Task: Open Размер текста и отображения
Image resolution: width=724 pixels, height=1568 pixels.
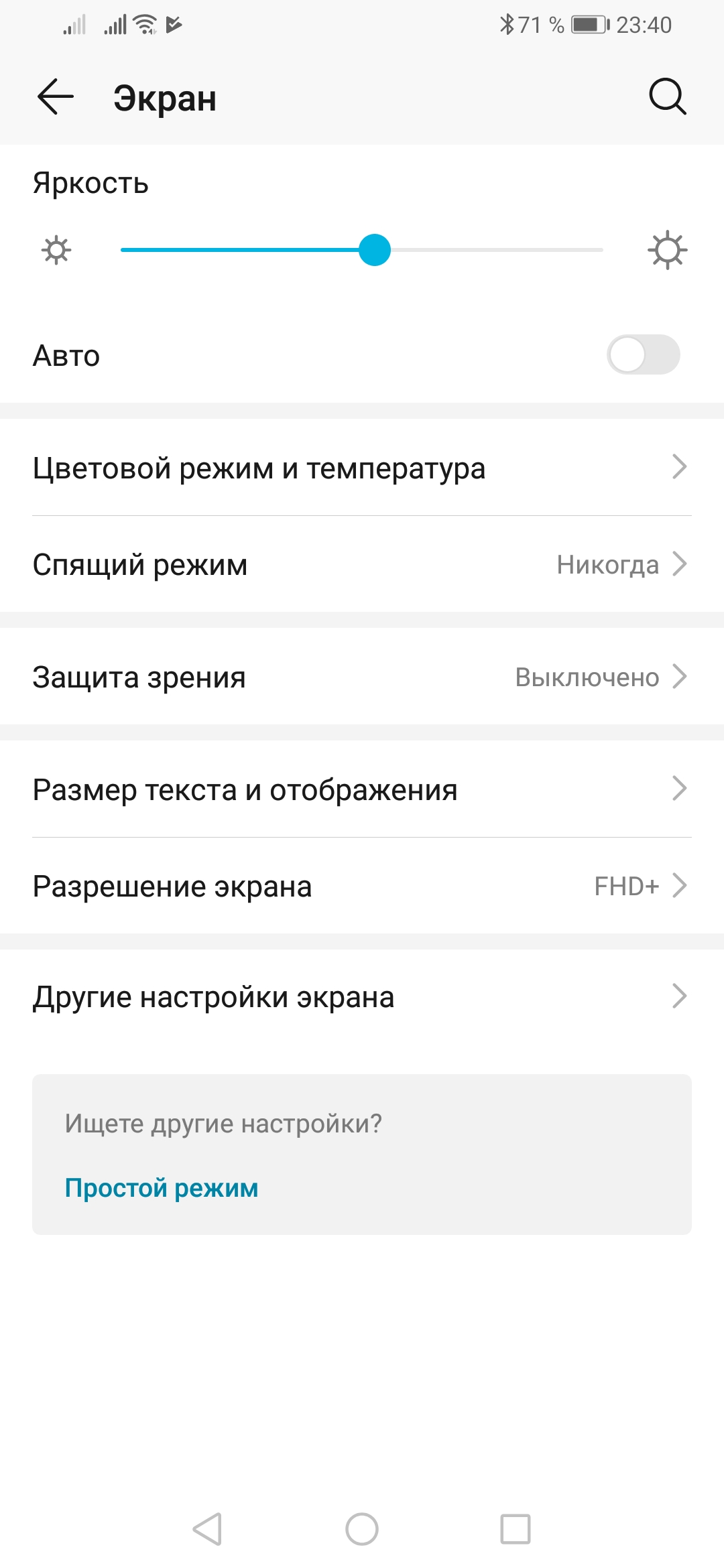Action: tap(362, 789)
